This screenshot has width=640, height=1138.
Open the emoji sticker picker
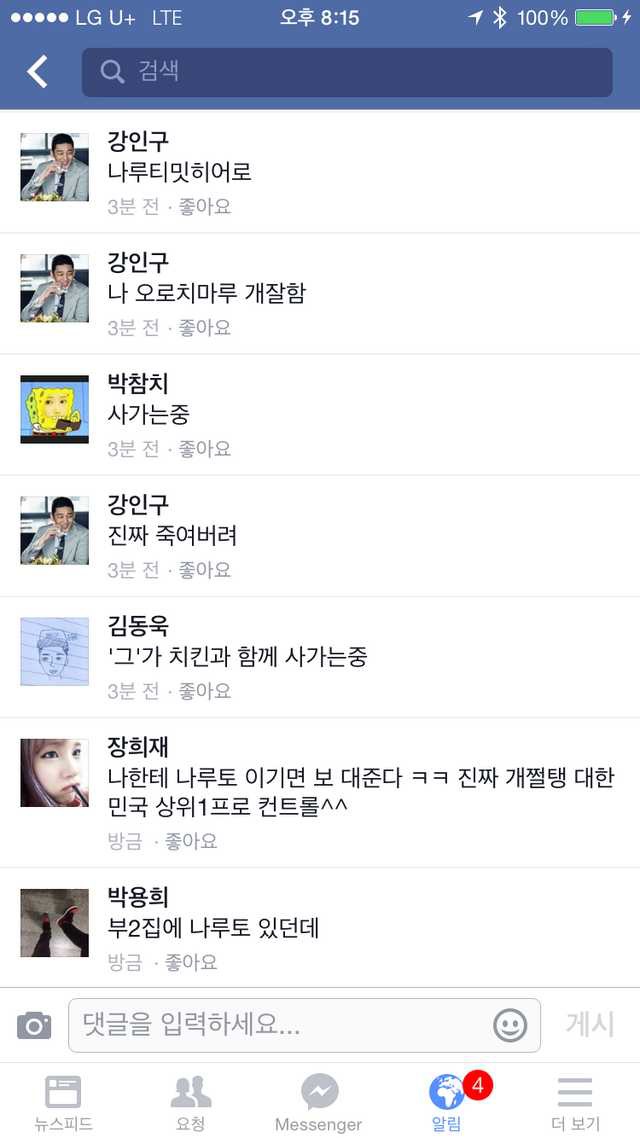pos(510,1025)
